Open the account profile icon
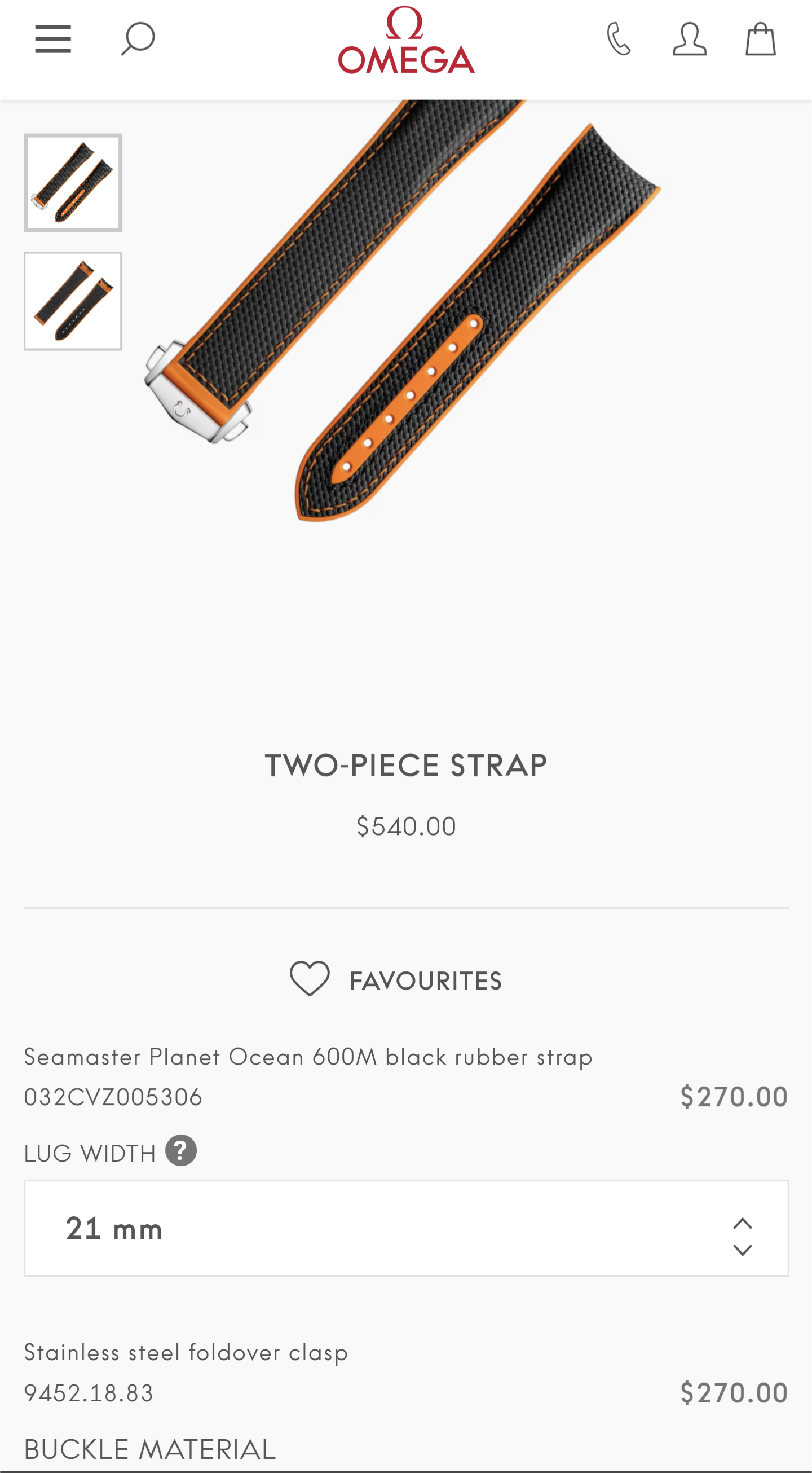This screenshot has width=812, height=1473. 690,39
